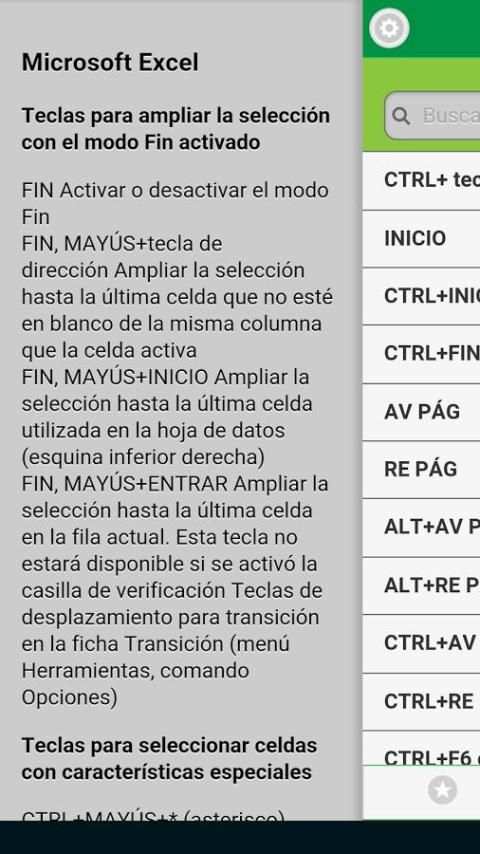The height and width of the screenshot is (854, 480).
Task: Select the CTRL+ tecla row
Action: pos(421,180)
